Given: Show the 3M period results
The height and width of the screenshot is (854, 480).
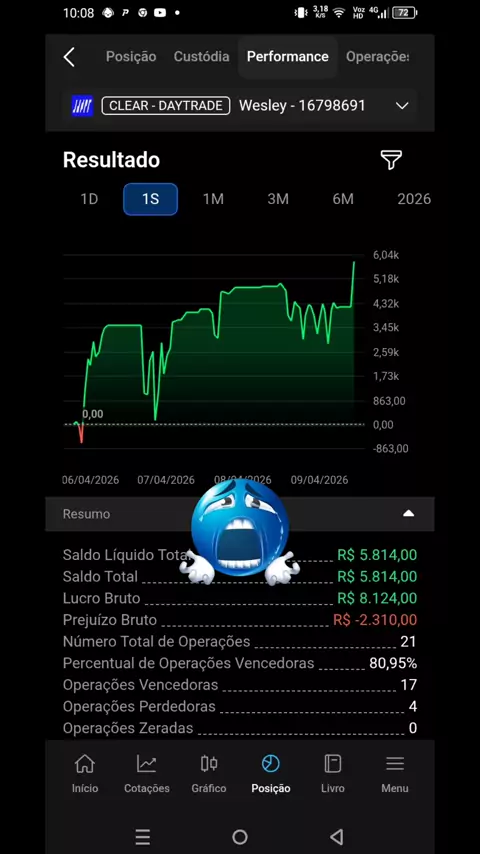Looking at the screenshot, I should tap(278, 199).
